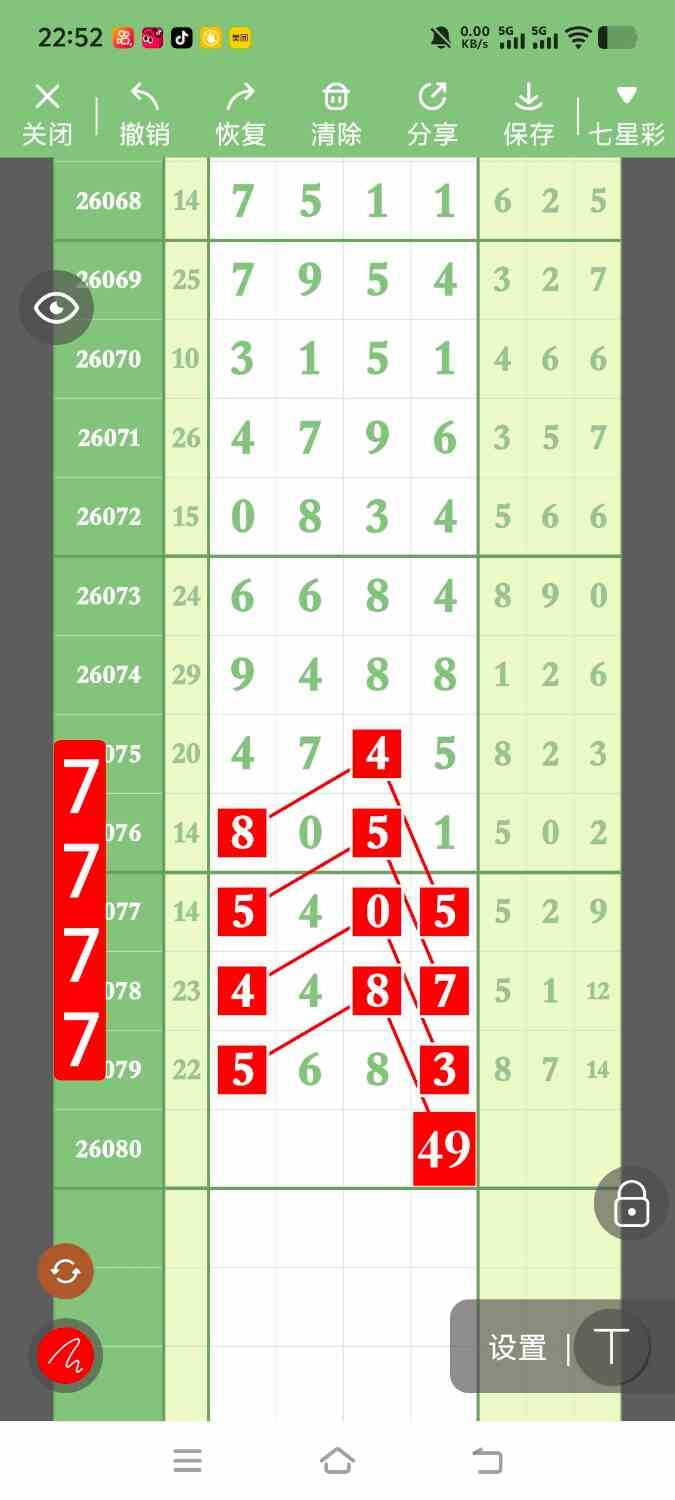The height and width of the screenshot is (1500, 675).
Task: Open the 七星彩 lottery type dropdown
Action: [x=626, y=115]
